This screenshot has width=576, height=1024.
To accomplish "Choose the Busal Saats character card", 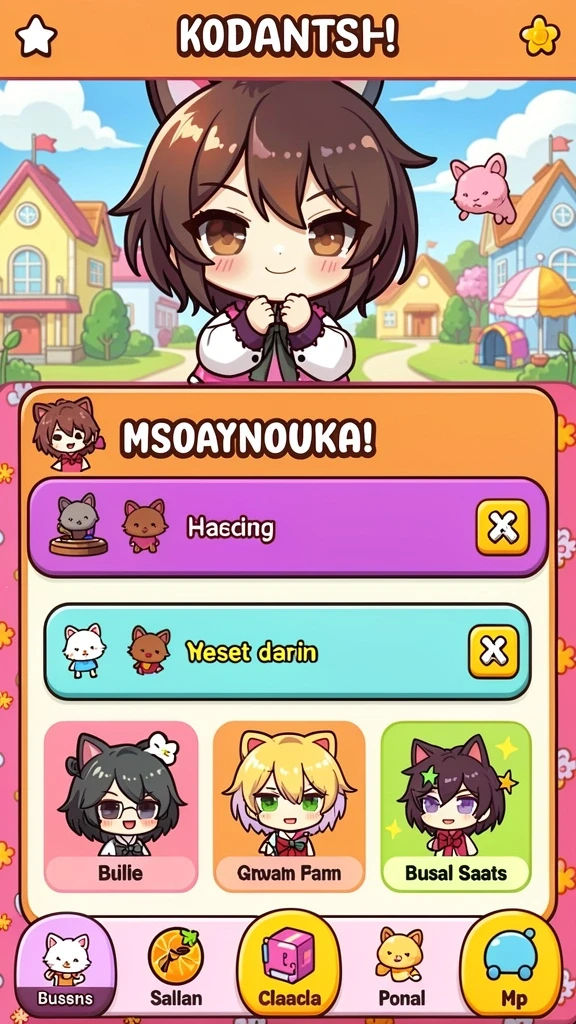I will click(456, 806).
